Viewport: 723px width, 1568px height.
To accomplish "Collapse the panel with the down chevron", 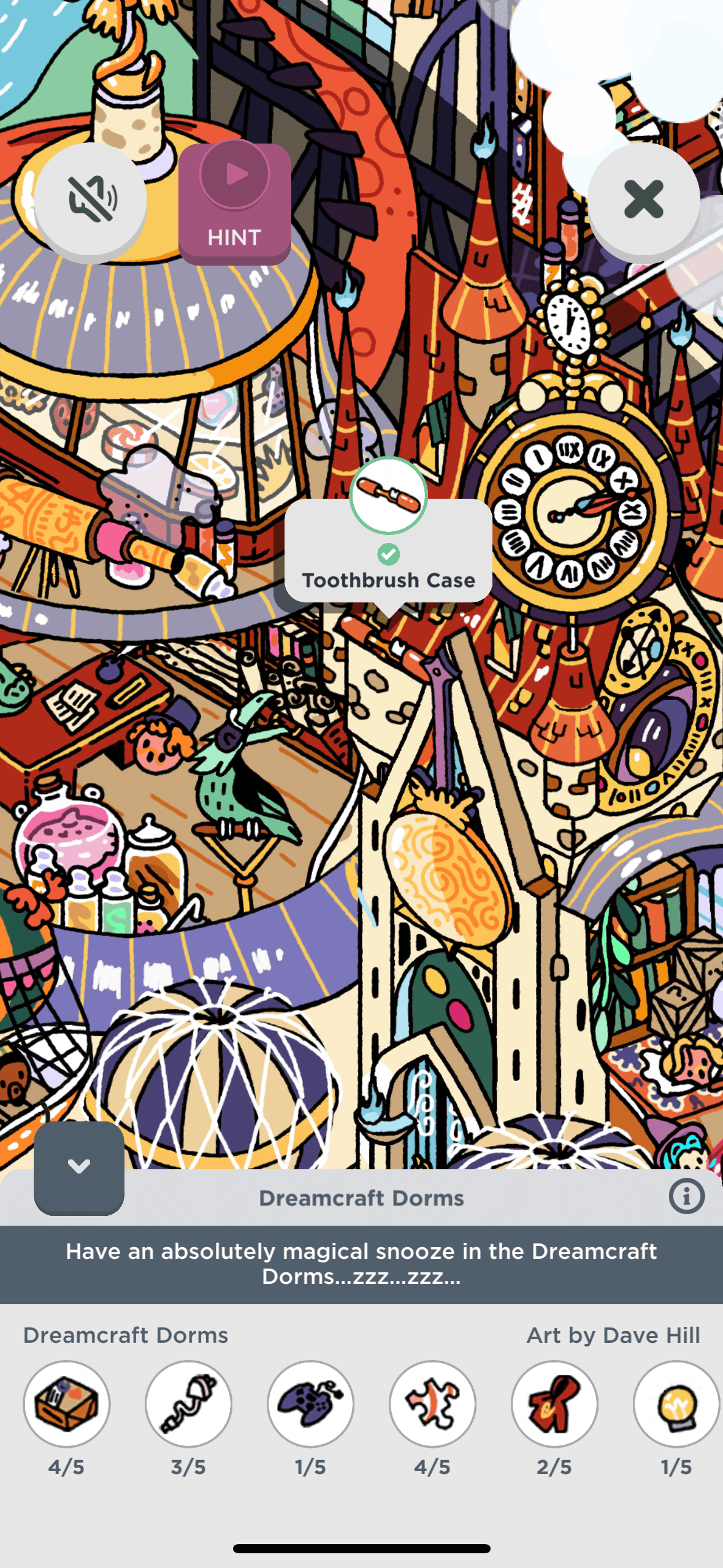I will coord(79,1166).
